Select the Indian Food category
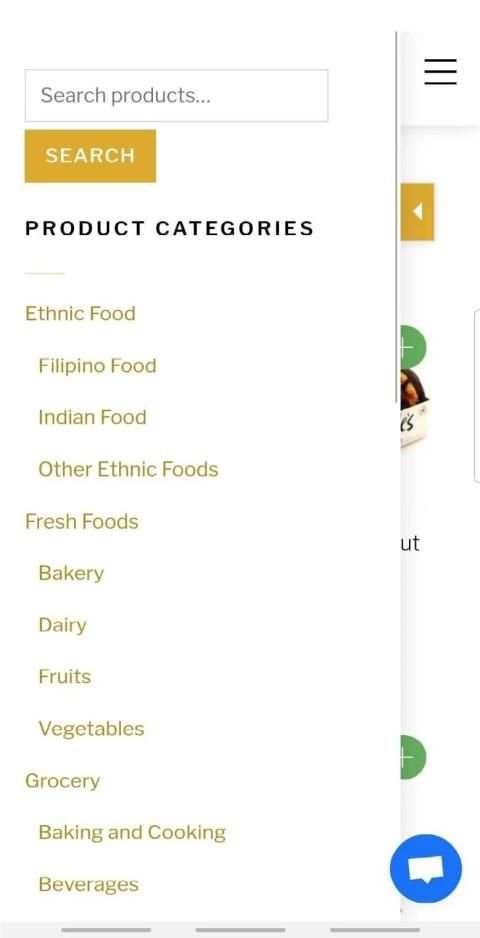480x938 pixels. [x=92, y=417]
